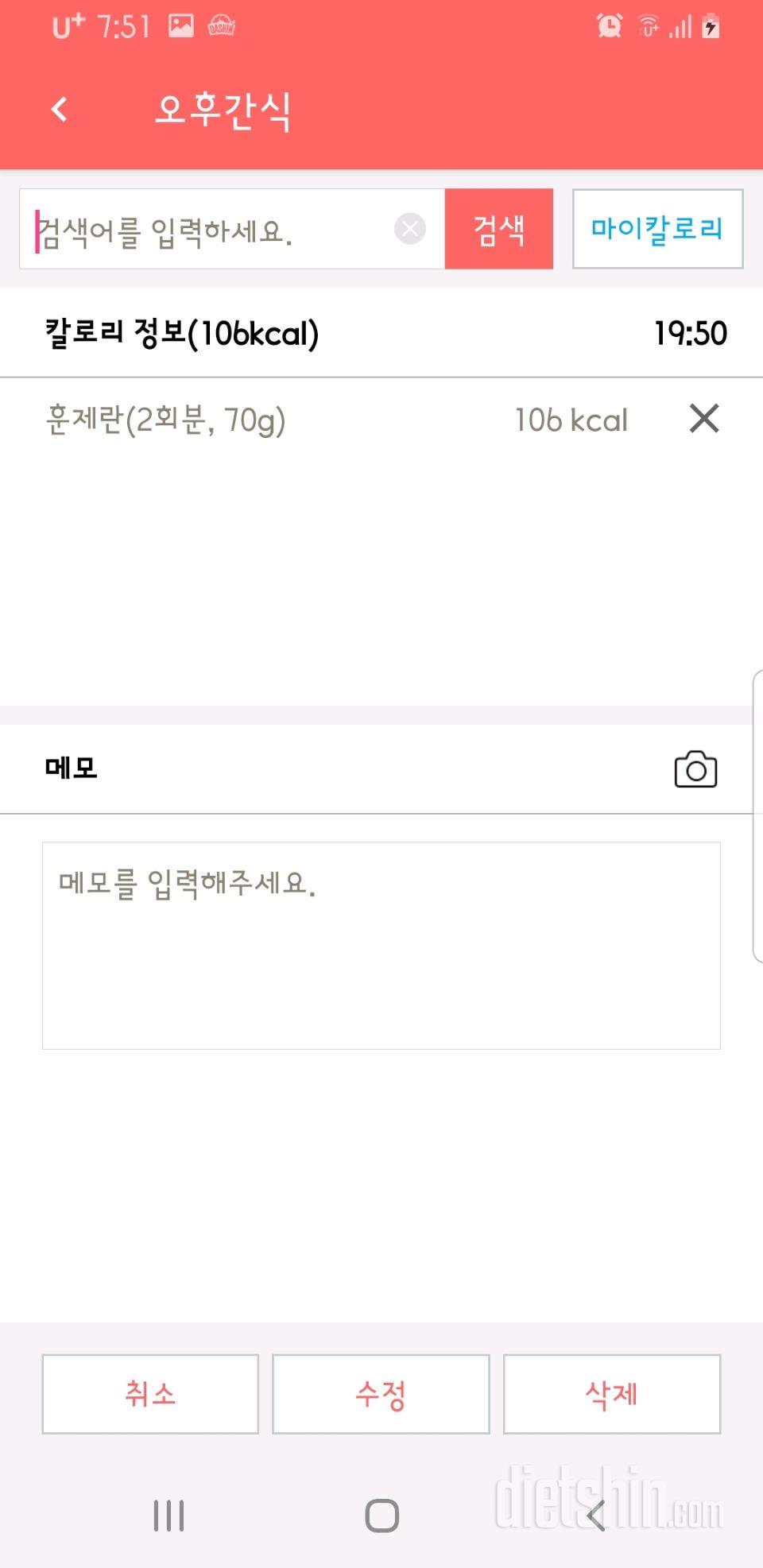763x1568 pixels.
Task: Cancel with the 취소 button
Action: point(150,1394)
